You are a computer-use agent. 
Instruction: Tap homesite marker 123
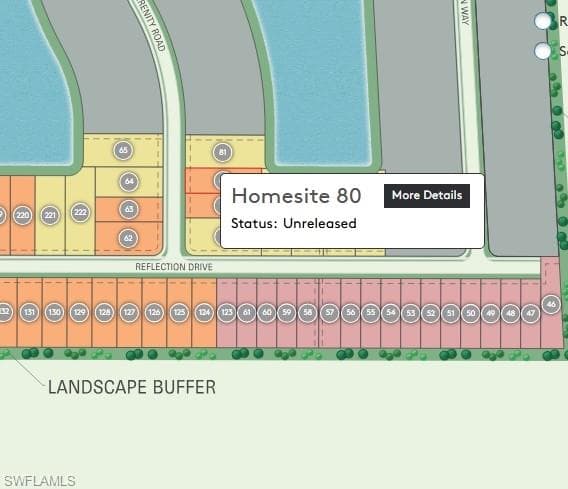tap(227, 312)
